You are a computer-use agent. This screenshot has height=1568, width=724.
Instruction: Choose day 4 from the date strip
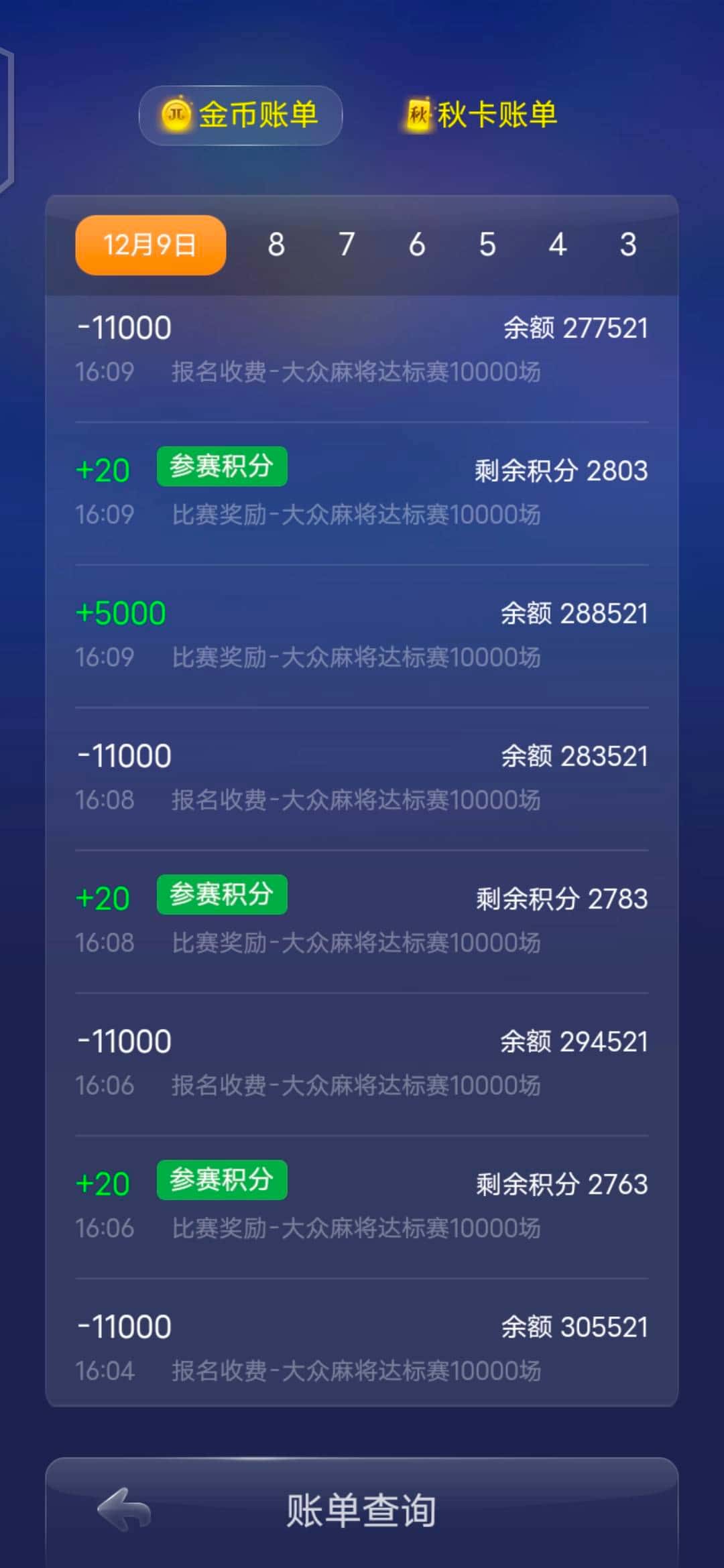point(558,245)
